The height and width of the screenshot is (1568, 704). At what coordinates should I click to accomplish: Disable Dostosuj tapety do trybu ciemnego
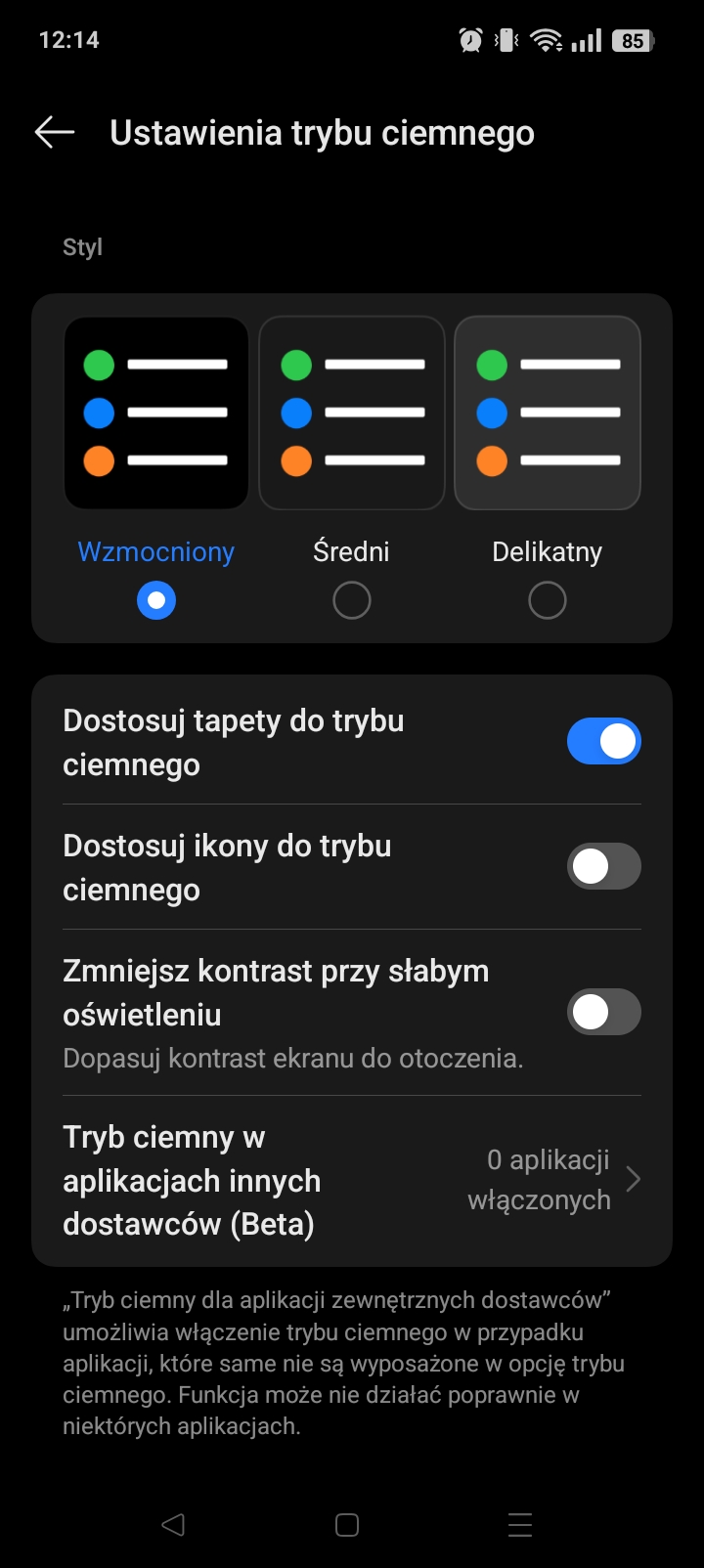(x=604, y=741)
